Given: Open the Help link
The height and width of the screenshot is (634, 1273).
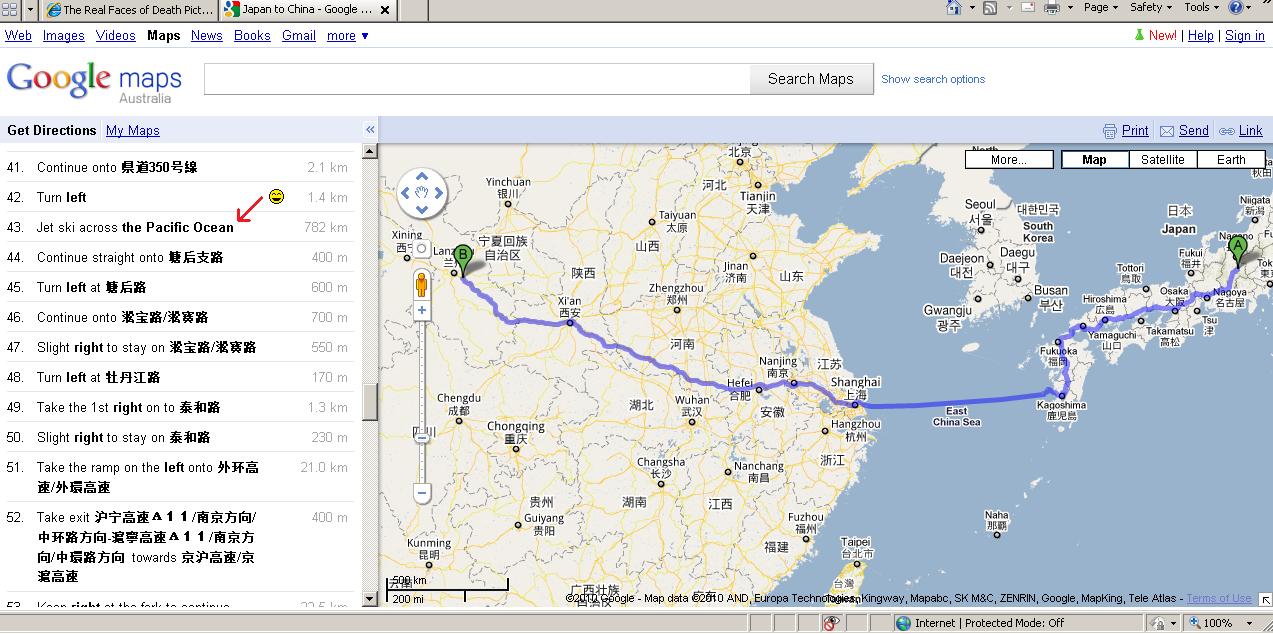Looking at the screenshot, I should [x=1200, y=36].
